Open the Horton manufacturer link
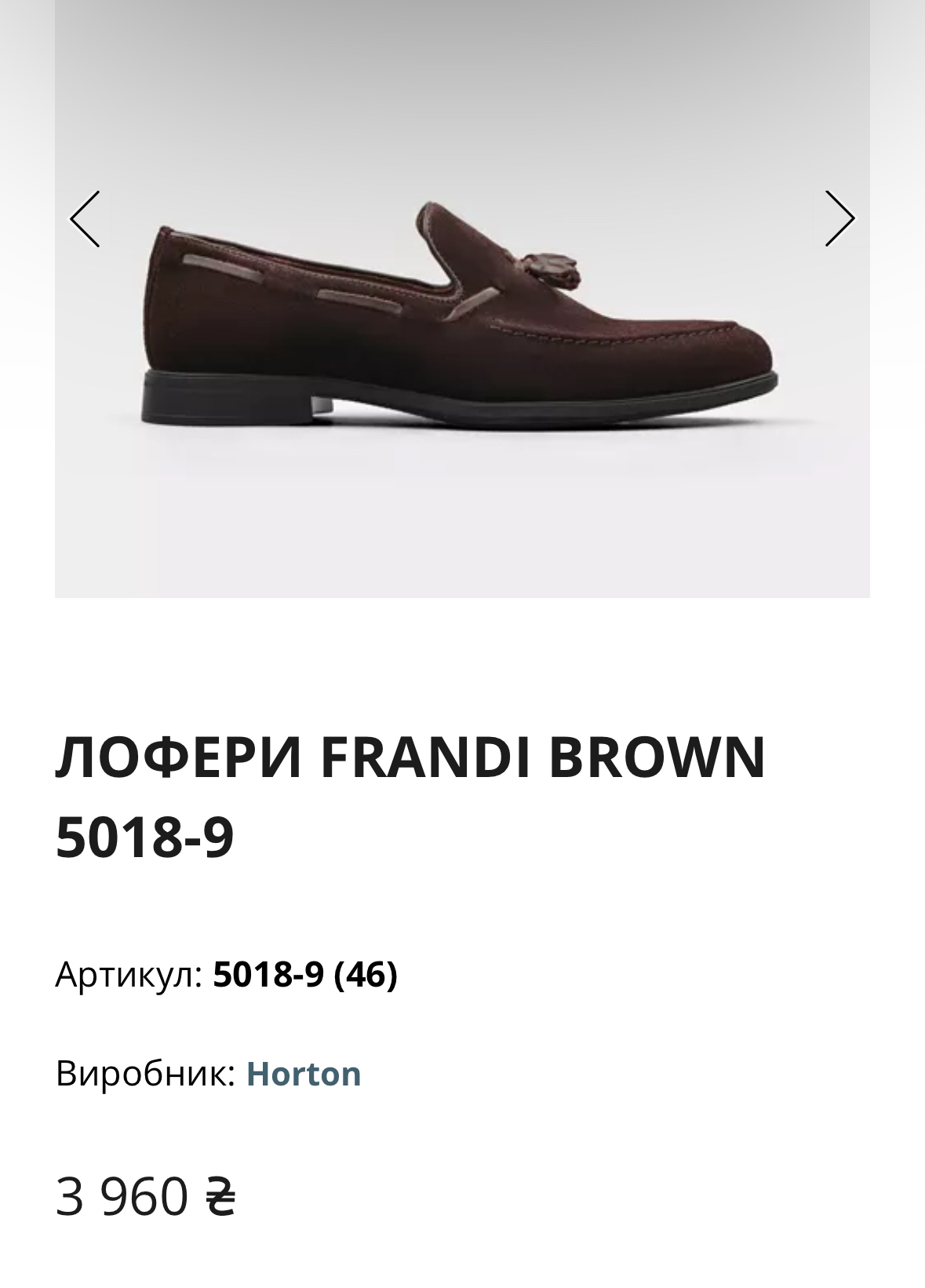925x1288 pixels. [x=304, y=1073]
